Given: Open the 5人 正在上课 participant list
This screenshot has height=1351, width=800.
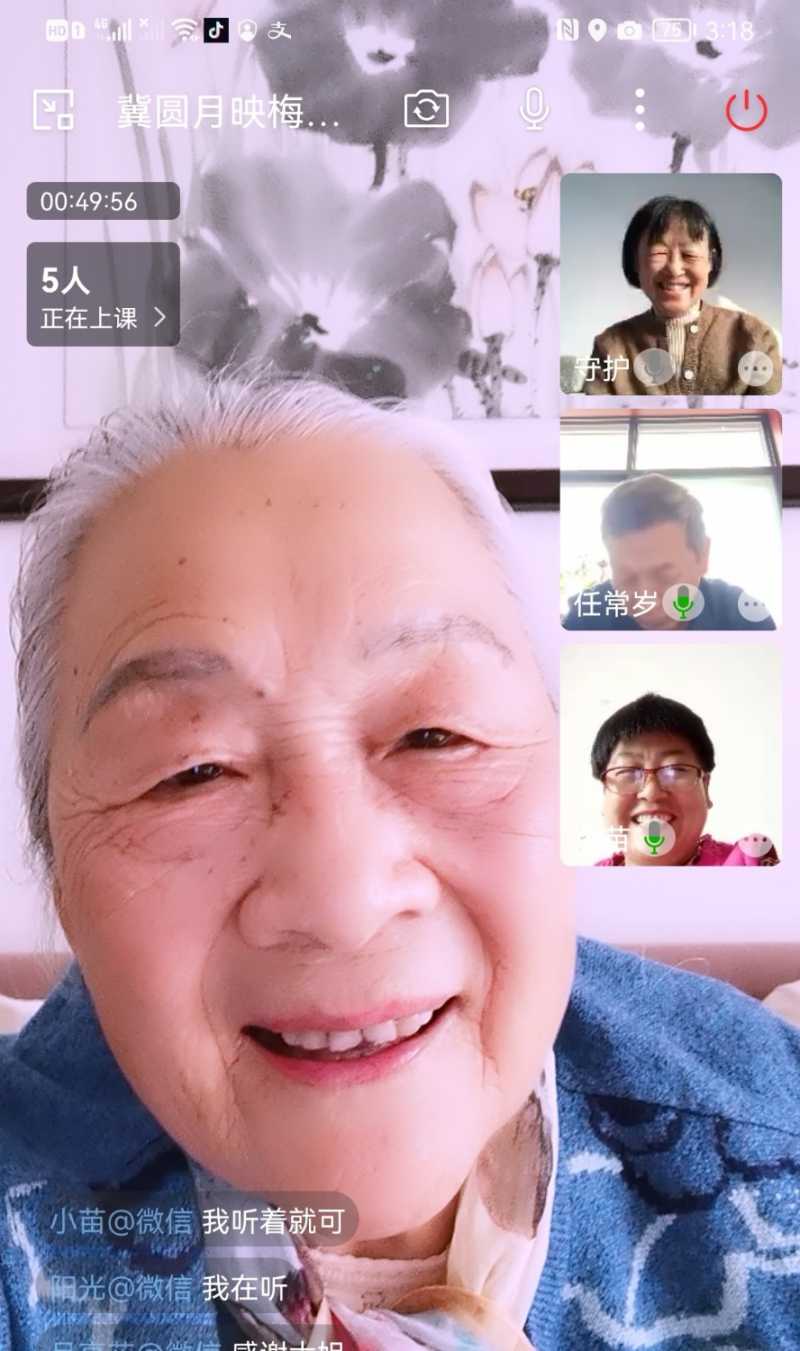Looking at the screenshot, I should coord(103,294).
